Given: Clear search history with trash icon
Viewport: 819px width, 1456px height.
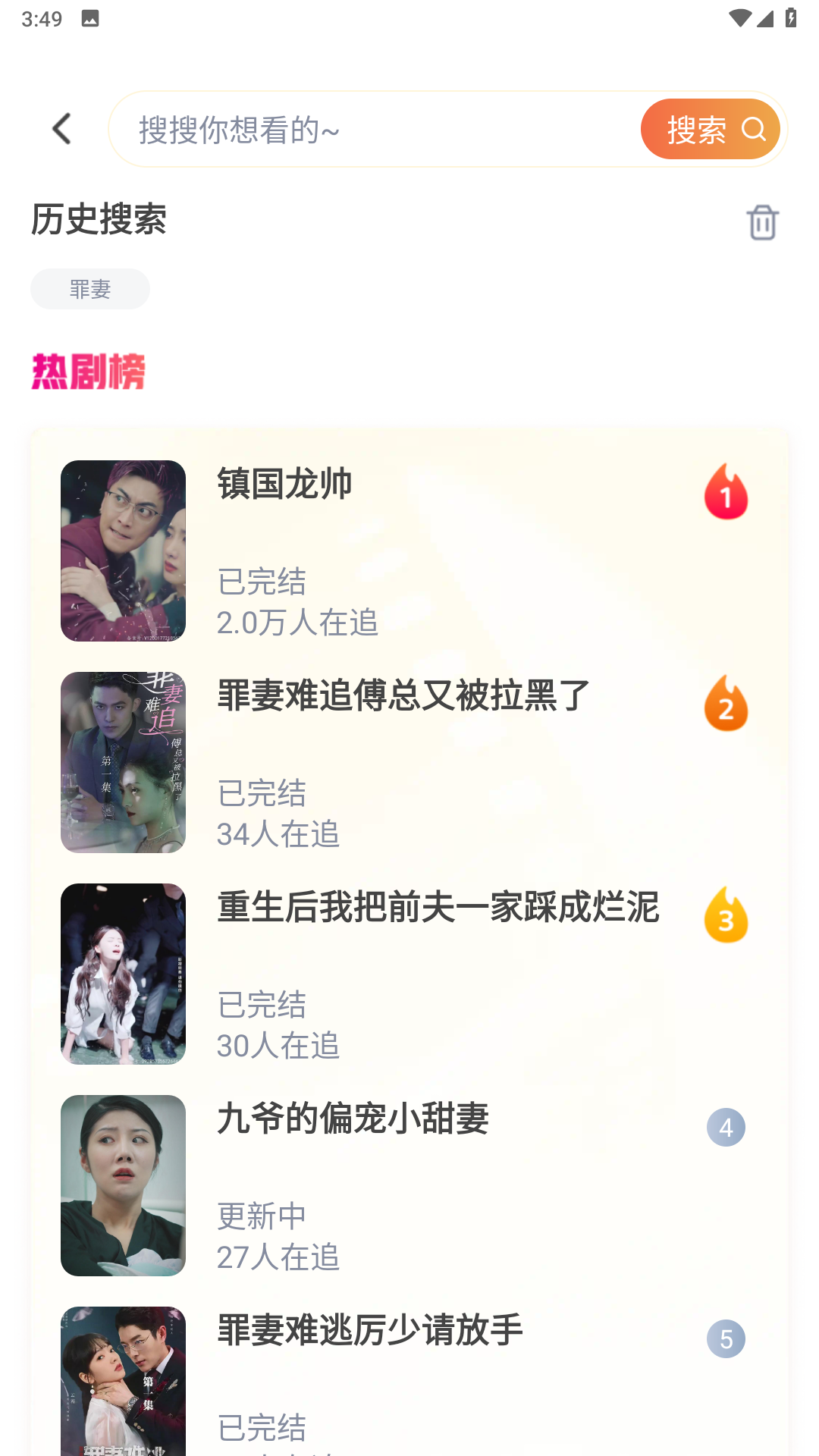Looking at the screenshot, I should pyautogui.click(x=762, y=222).
